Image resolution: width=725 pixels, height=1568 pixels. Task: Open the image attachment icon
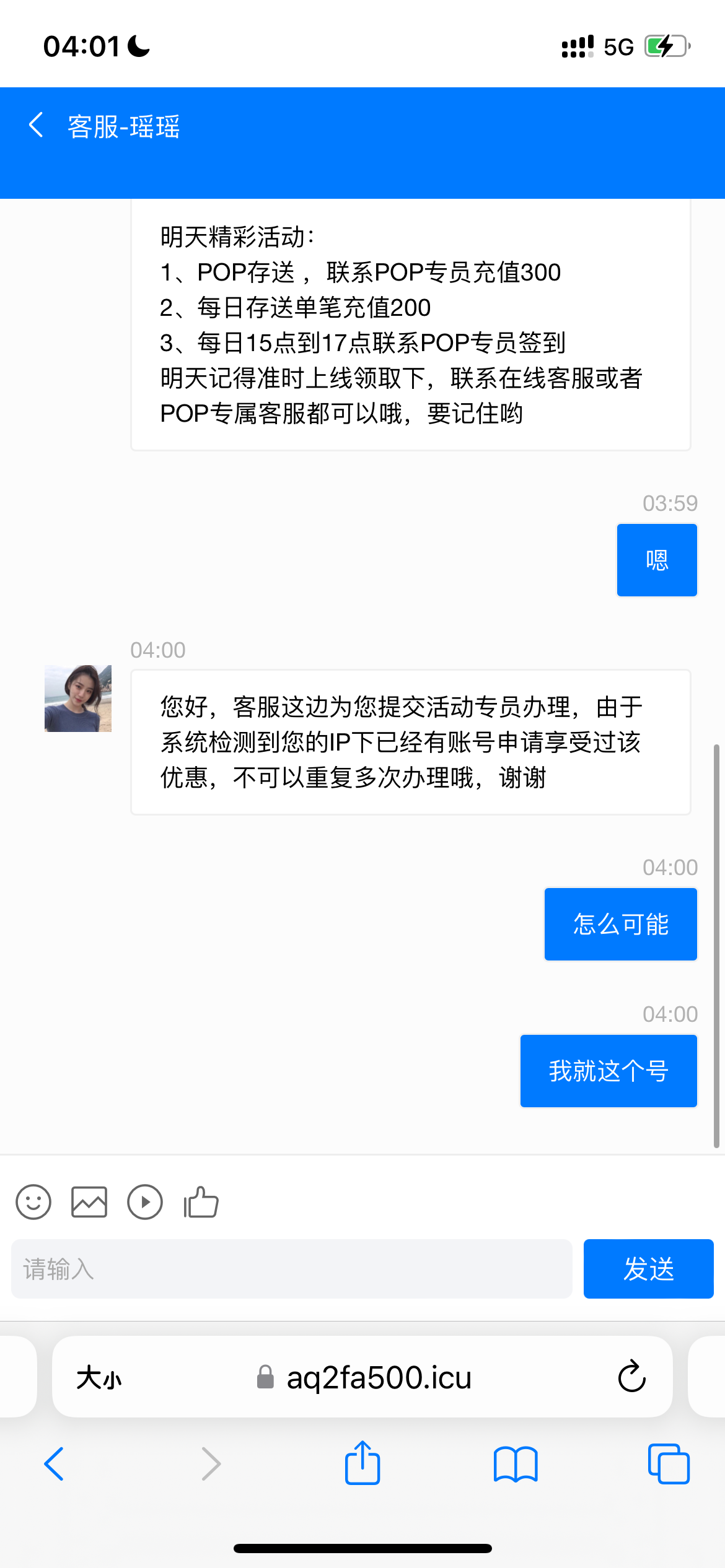coord(89,1201)
